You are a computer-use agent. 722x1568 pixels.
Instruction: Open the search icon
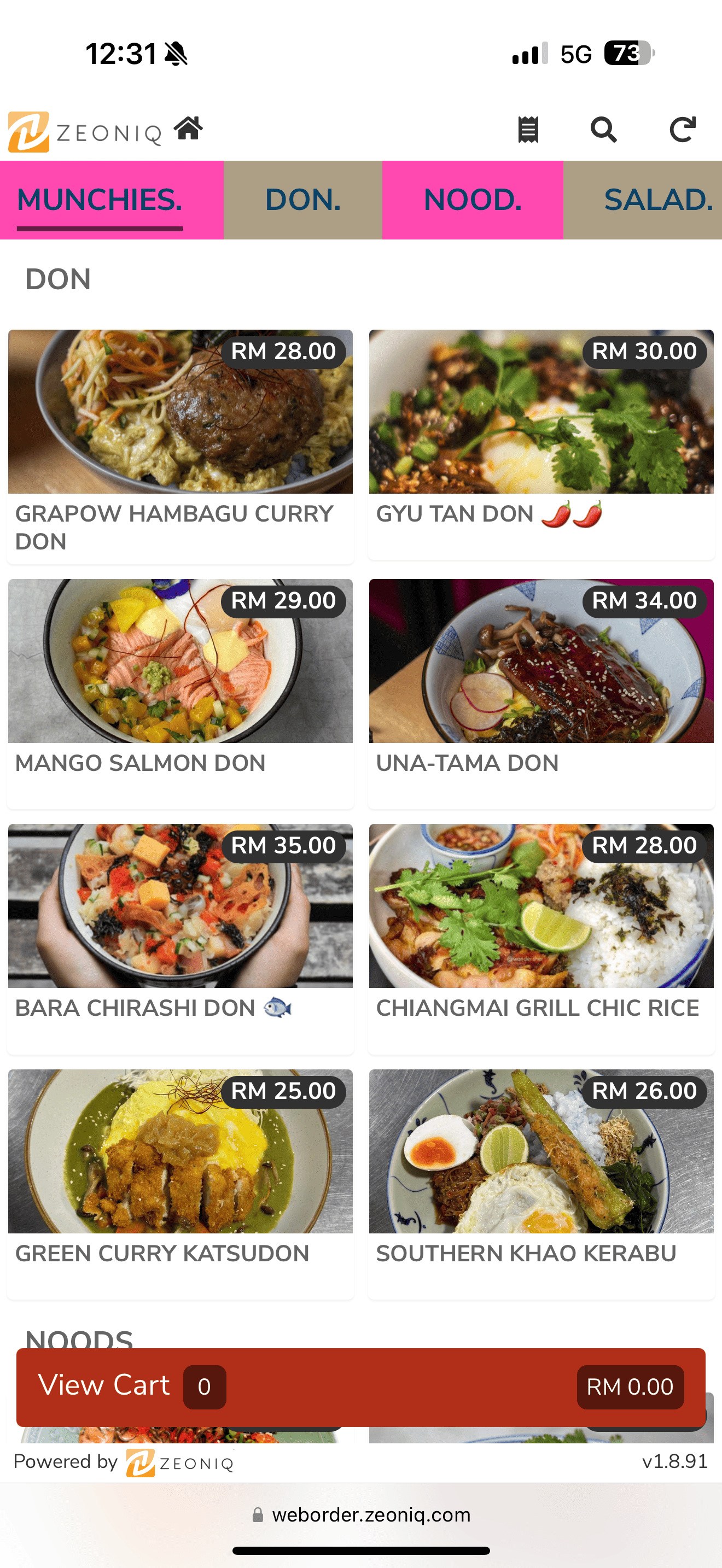pos(603,129)
